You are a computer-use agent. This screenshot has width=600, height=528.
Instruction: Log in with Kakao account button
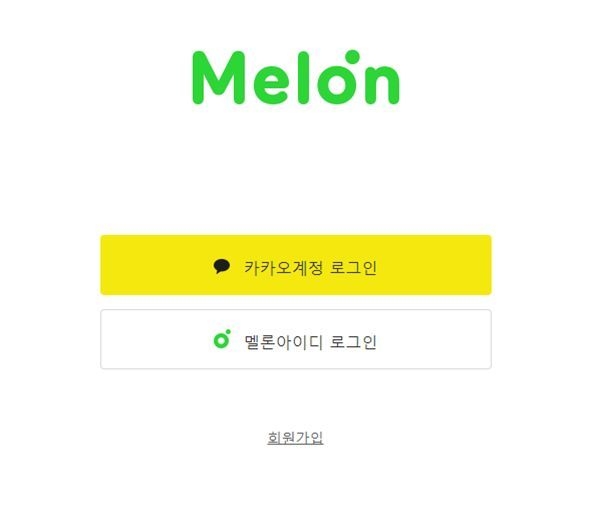click(295, 266)
